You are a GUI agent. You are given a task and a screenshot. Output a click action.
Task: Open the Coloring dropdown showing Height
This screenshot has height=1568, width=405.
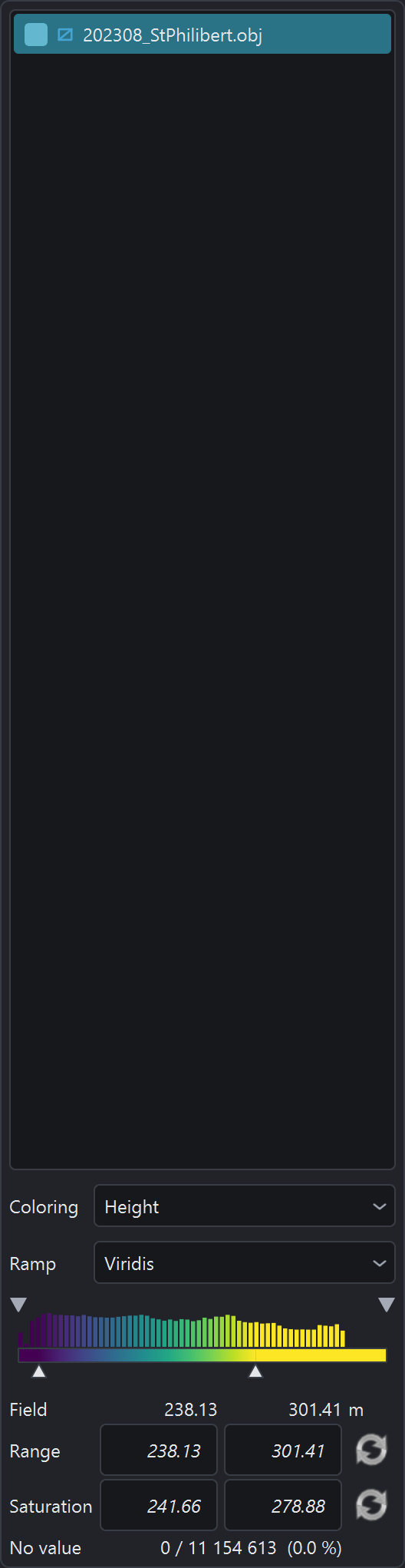tap(244, 1206)
